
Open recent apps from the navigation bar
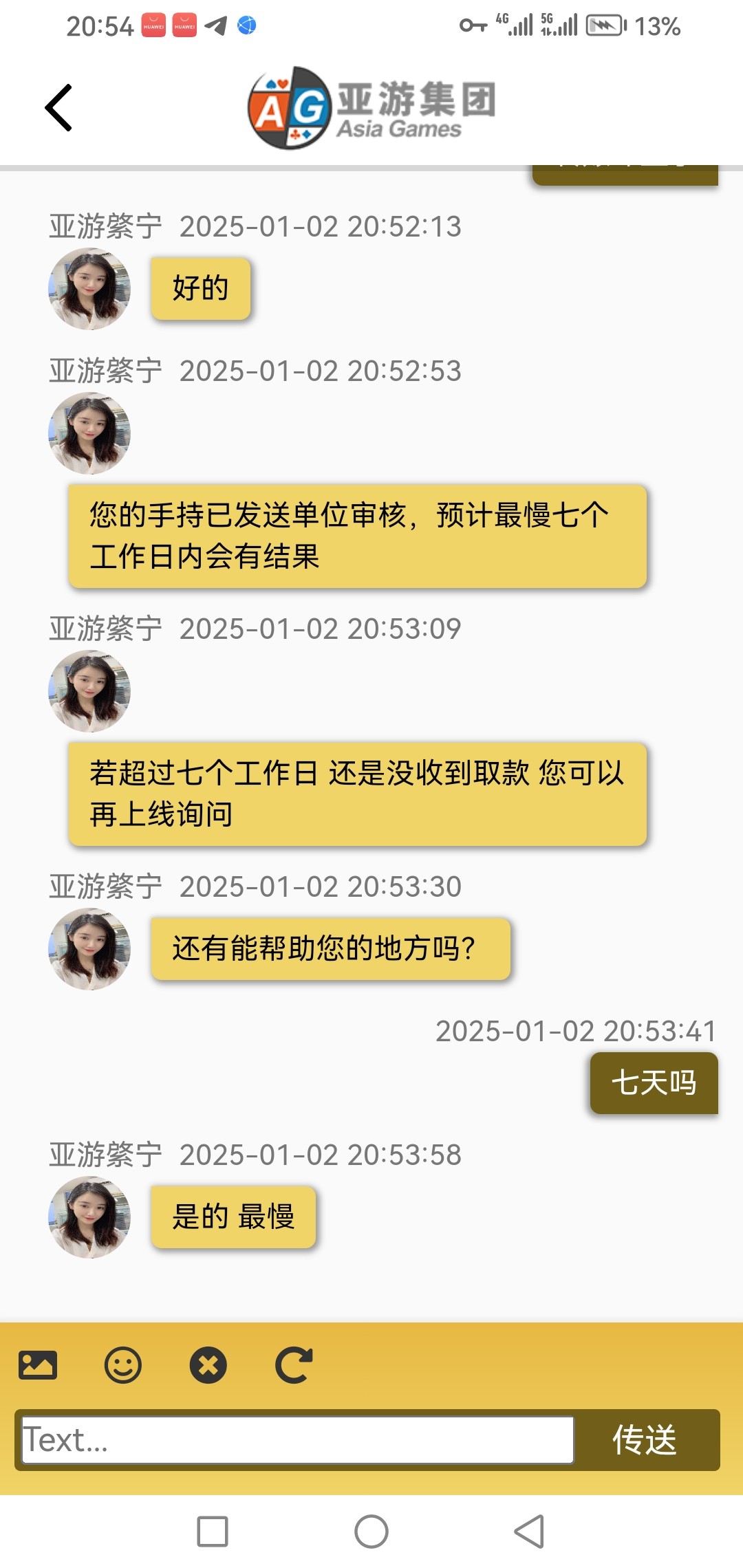[213, 1532]
